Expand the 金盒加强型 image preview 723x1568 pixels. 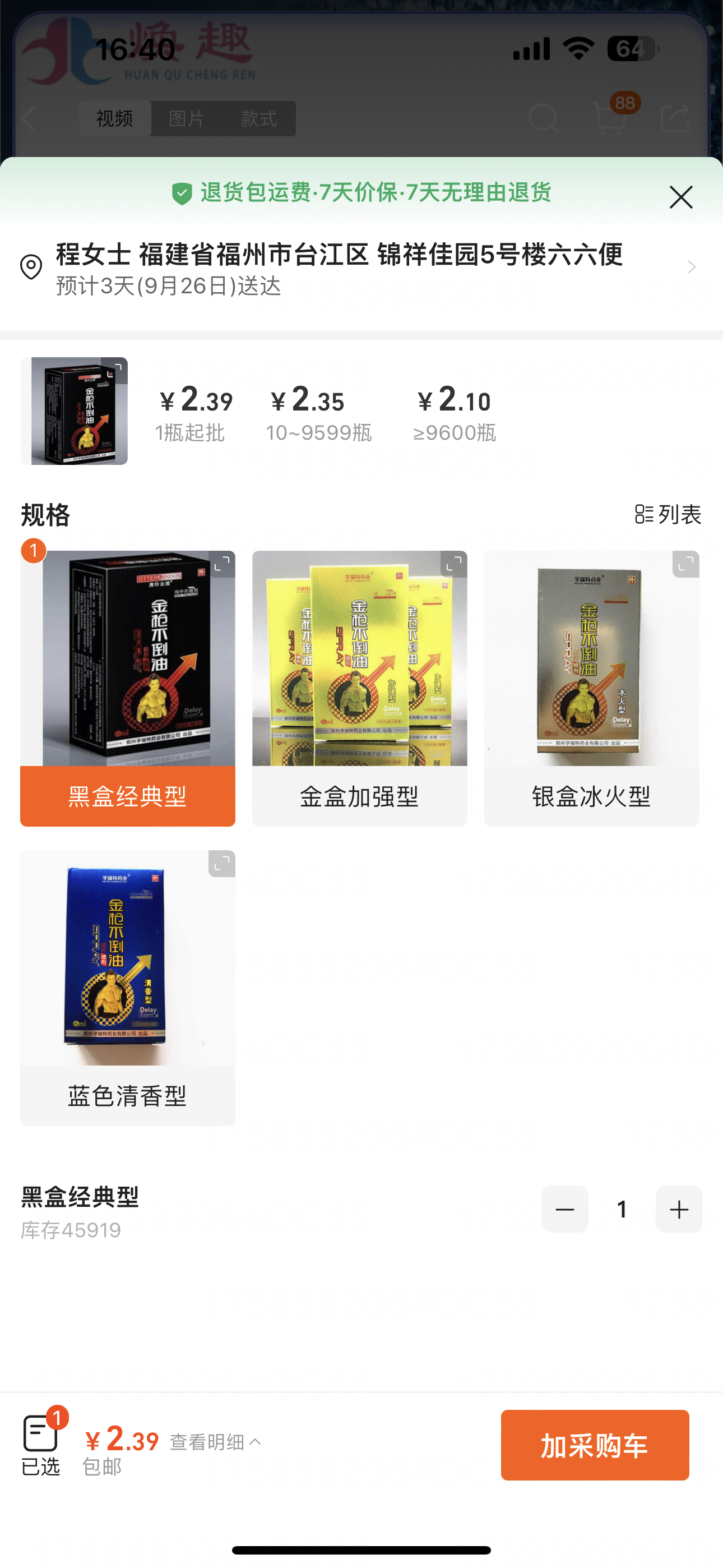click(453, 565)
